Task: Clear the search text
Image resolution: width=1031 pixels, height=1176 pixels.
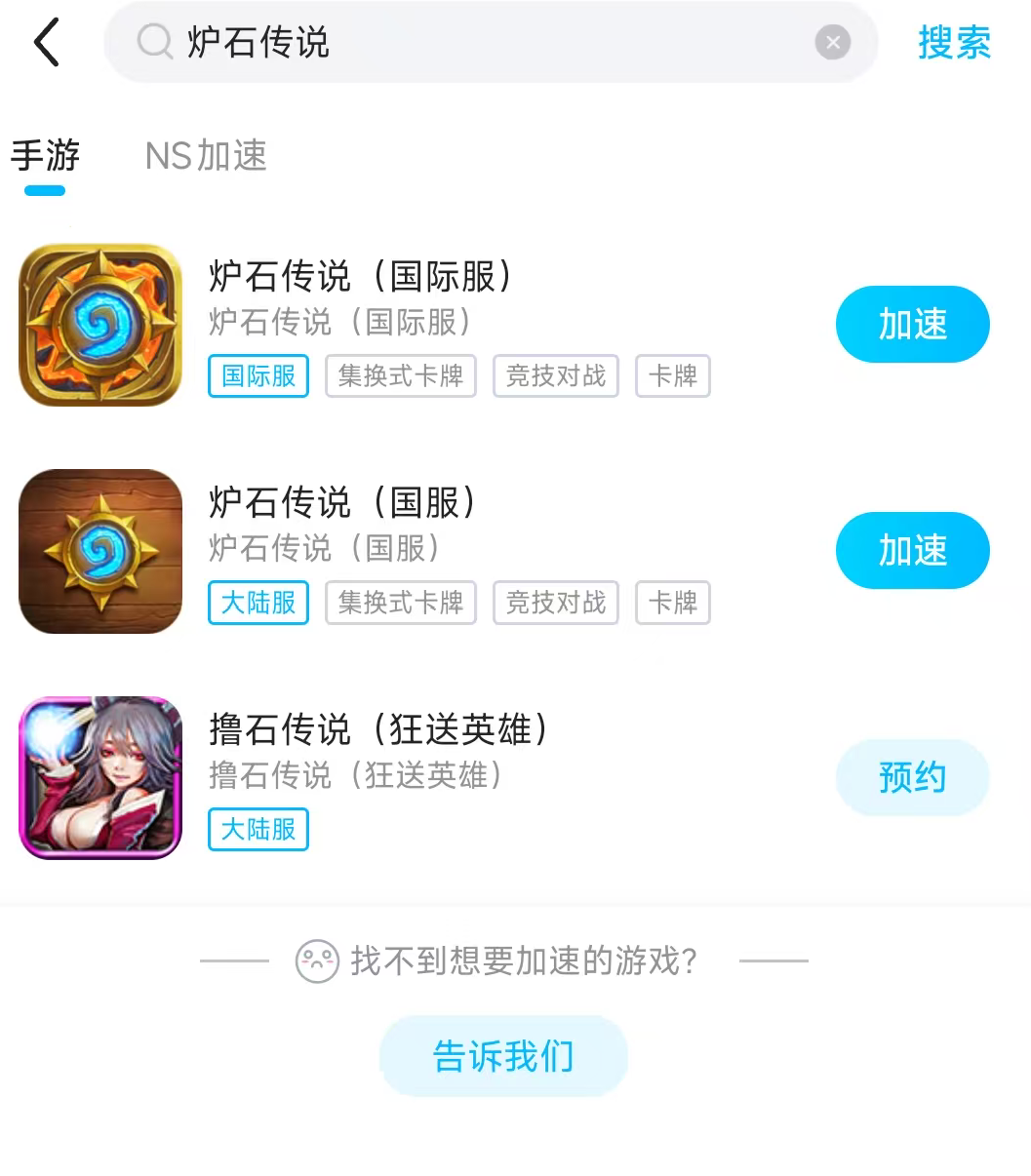Action: tap(832, 43)
